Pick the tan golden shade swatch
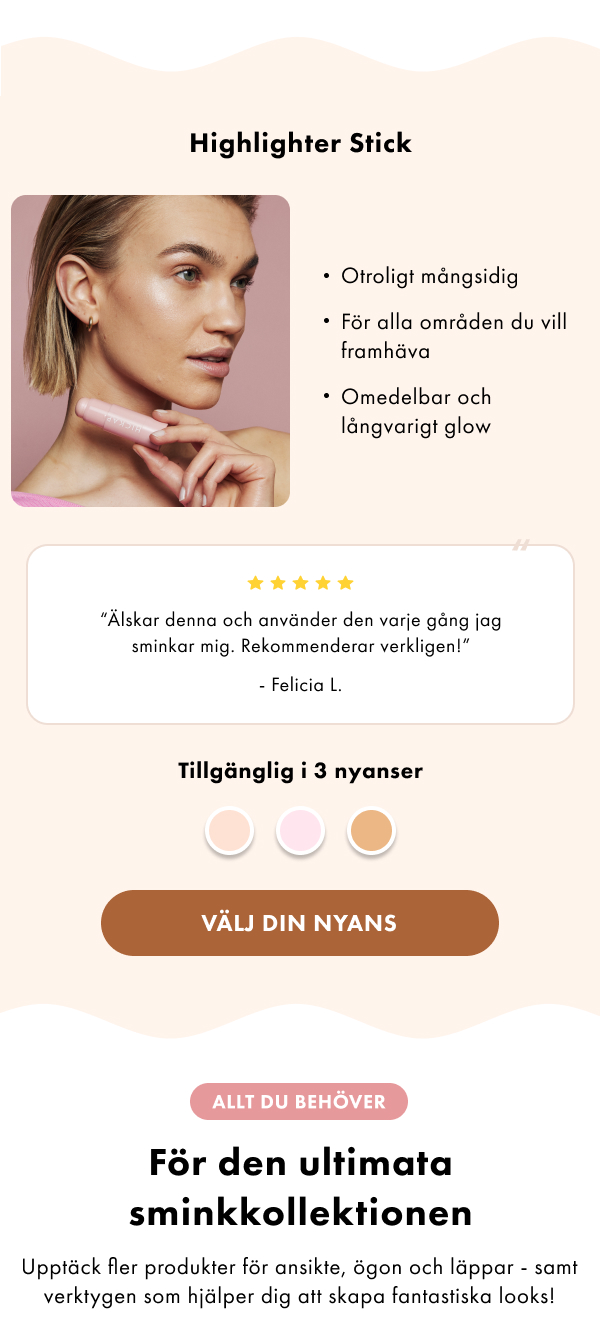This screenshot has width=600, height=1327. [x=371, y=831]
